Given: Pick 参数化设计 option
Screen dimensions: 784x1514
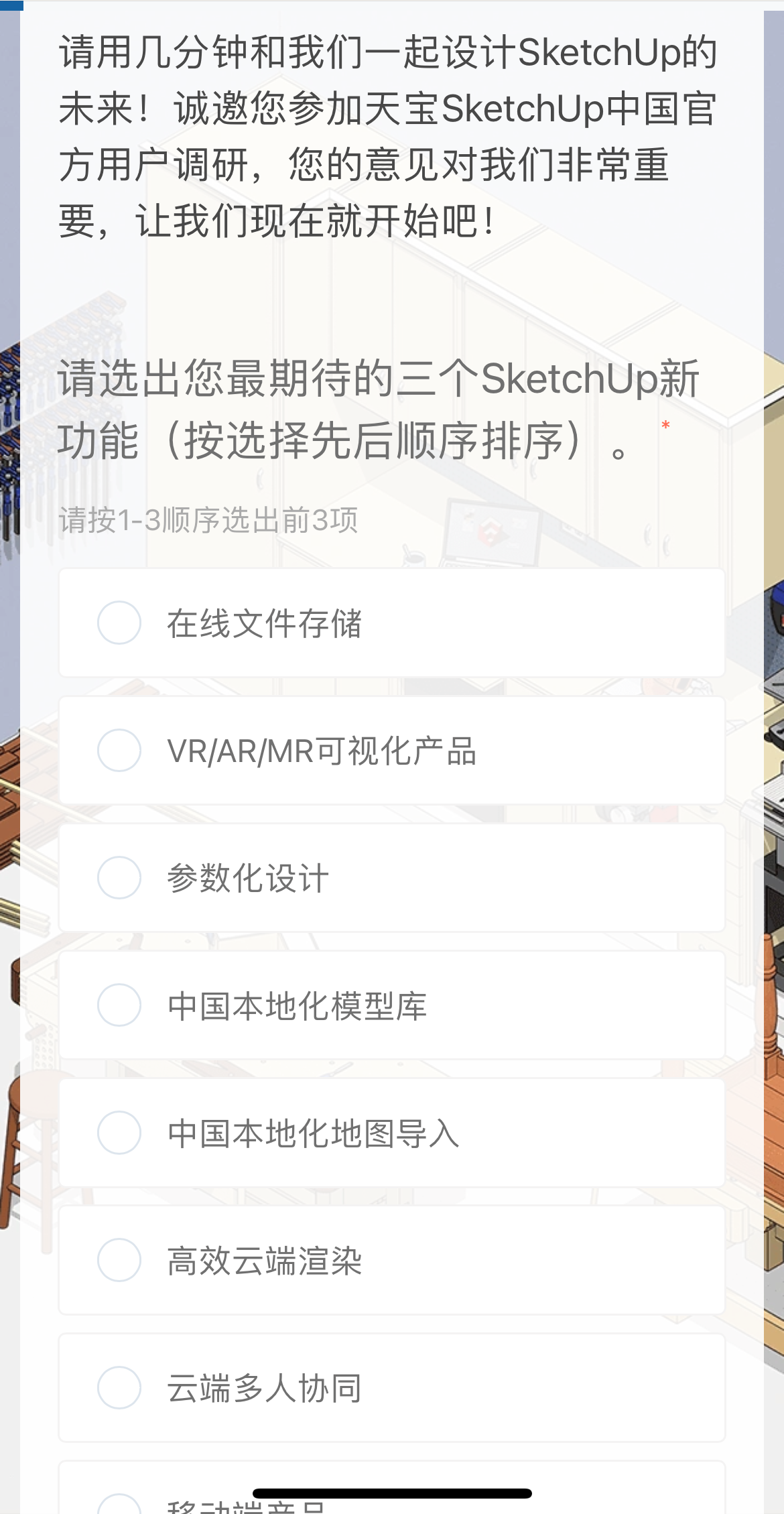Looking at the screenshot, I should (119, 877).
